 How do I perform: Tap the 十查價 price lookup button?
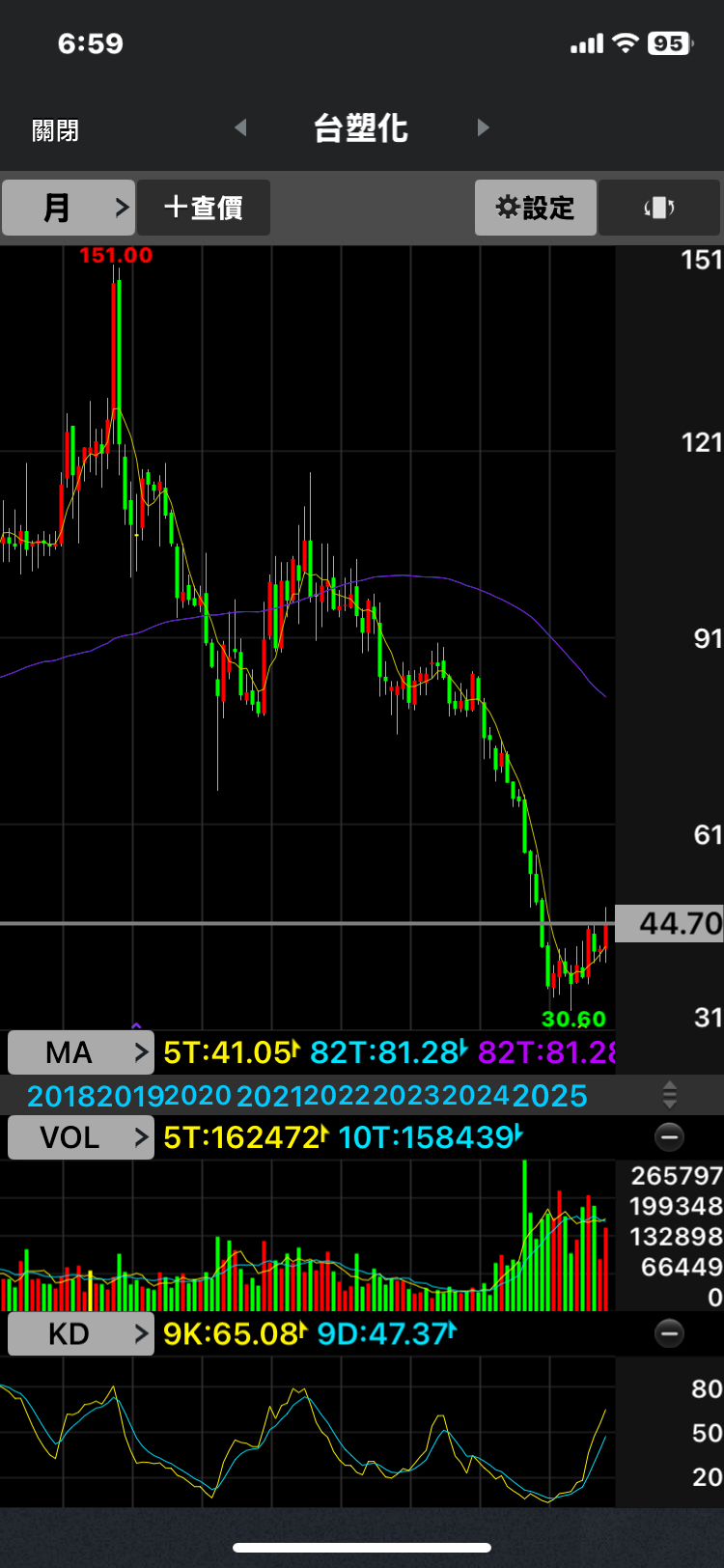[204, 208]
